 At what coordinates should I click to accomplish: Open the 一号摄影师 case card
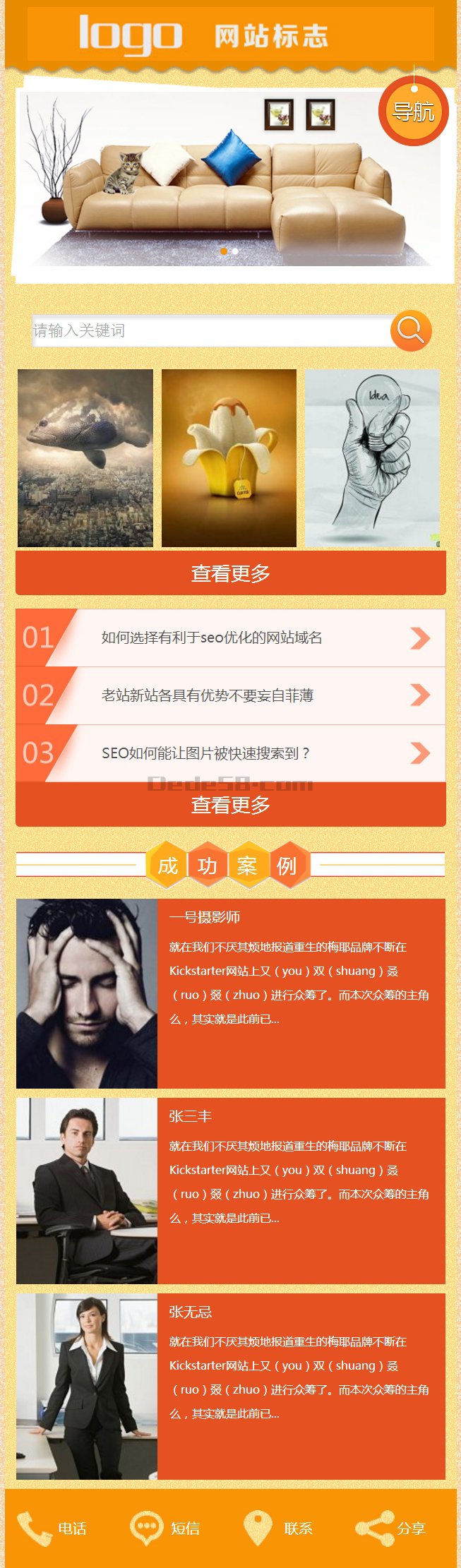[230, 993]
